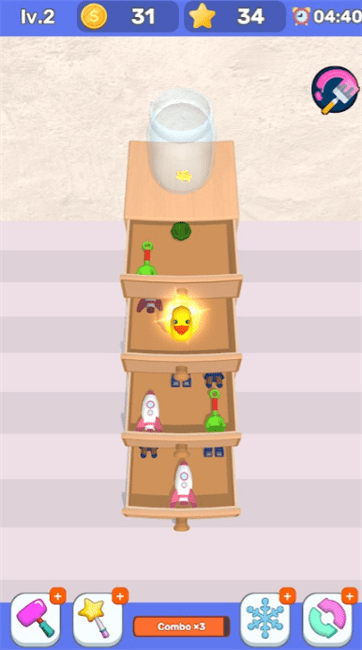Pick the rocket in the third drawer

(149, 410)
